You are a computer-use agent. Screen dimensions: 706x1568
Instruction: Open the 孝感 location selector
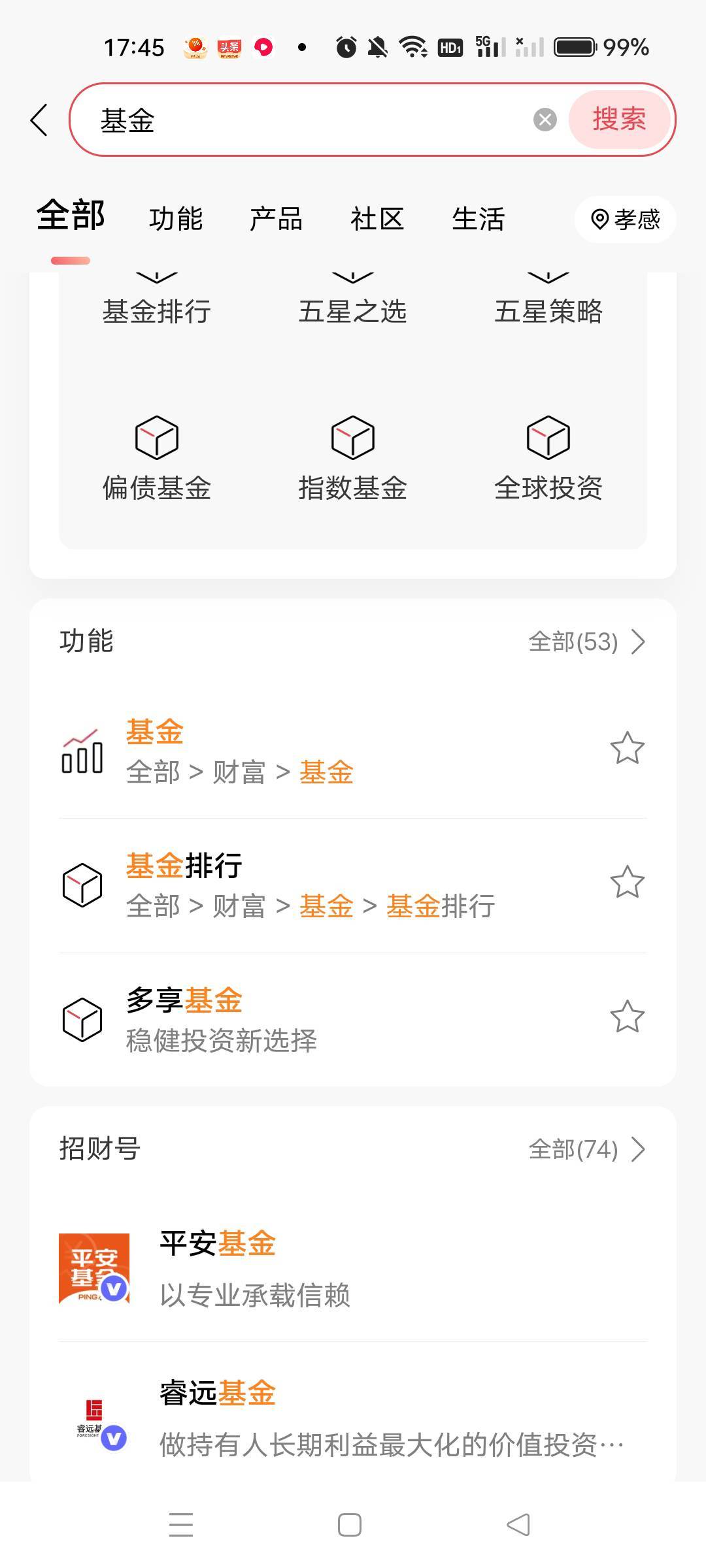click(x=625, y=220)
